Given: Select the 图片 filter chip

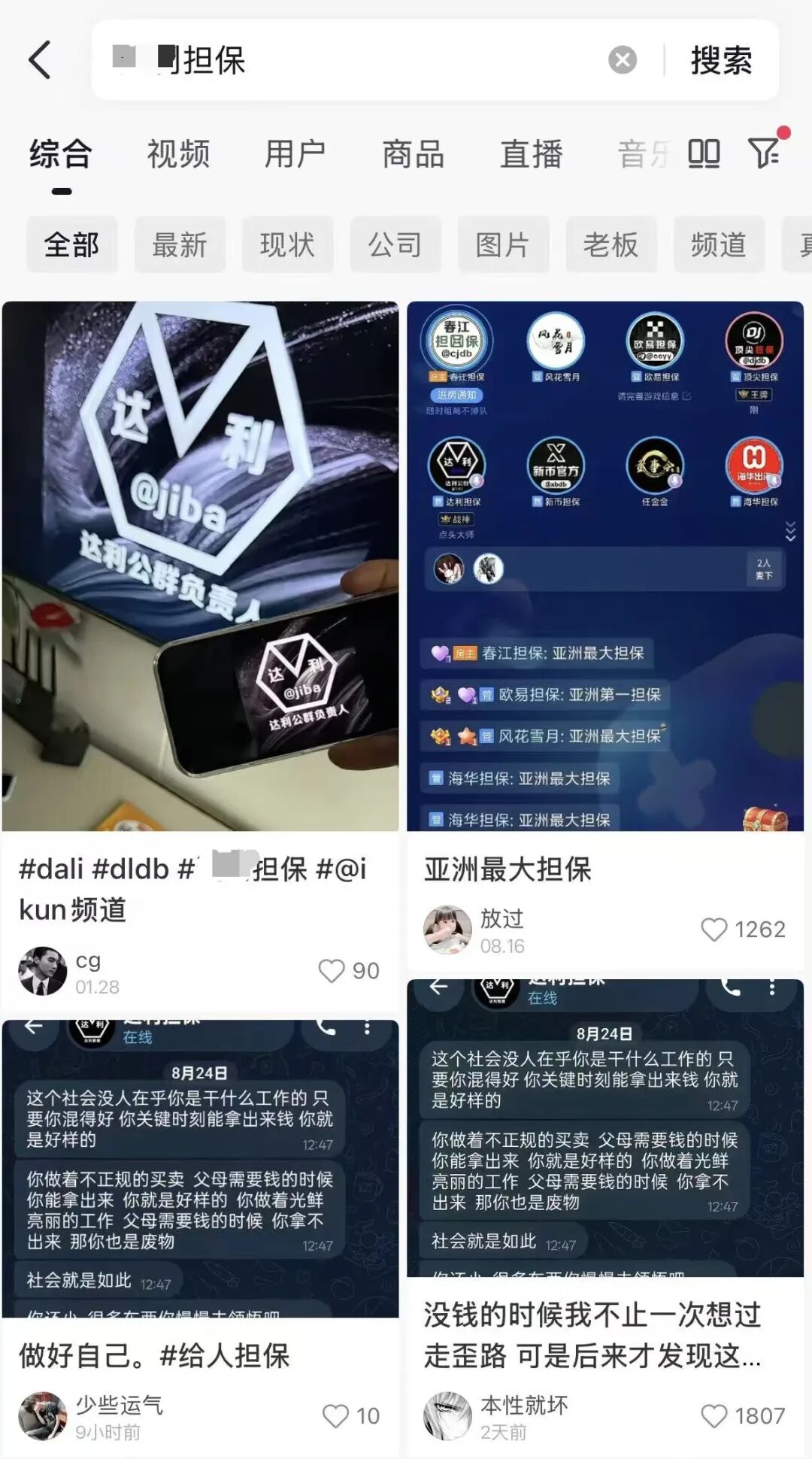Looking at the screenshot, I should coord(503,245).
